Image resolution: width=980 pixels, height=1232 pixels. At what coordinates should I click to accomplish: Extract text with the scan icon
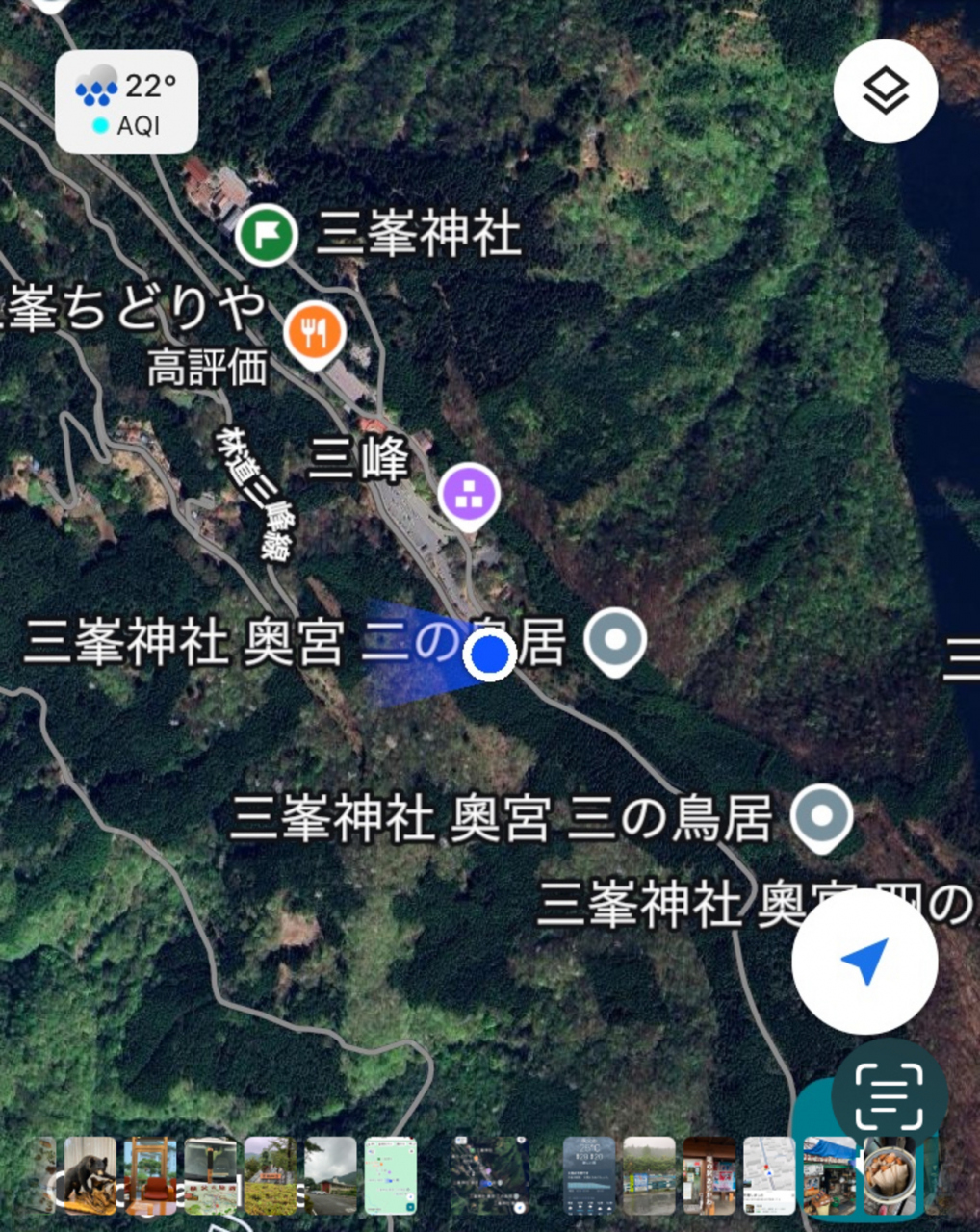(889, 1096)
